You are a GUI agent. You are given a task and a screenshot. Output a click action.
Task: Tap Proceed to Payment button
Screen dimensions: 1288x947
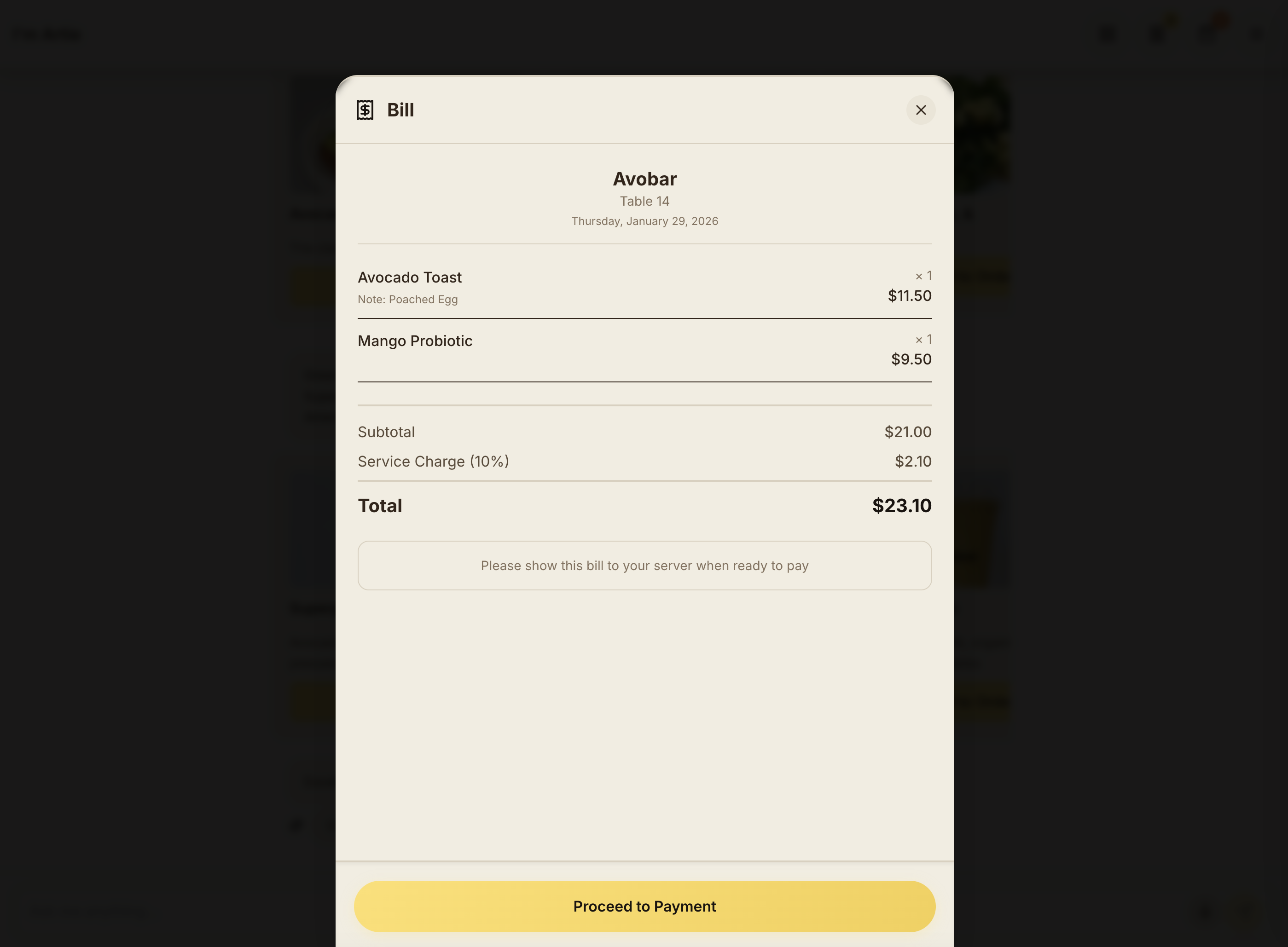click(x=644, y=907)
